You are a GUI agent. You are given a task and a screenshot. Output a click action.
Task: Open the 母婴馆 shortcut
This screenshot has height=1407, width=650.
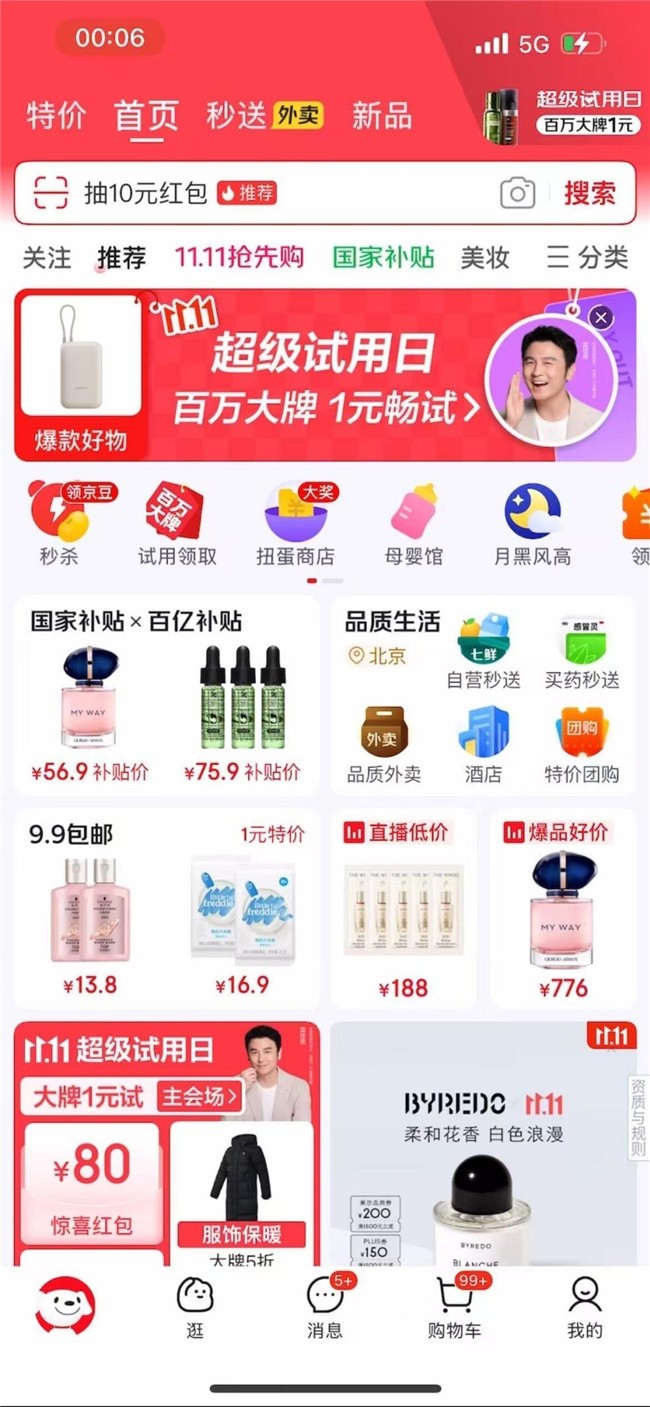pyautogui.click(x=413, y=525)
